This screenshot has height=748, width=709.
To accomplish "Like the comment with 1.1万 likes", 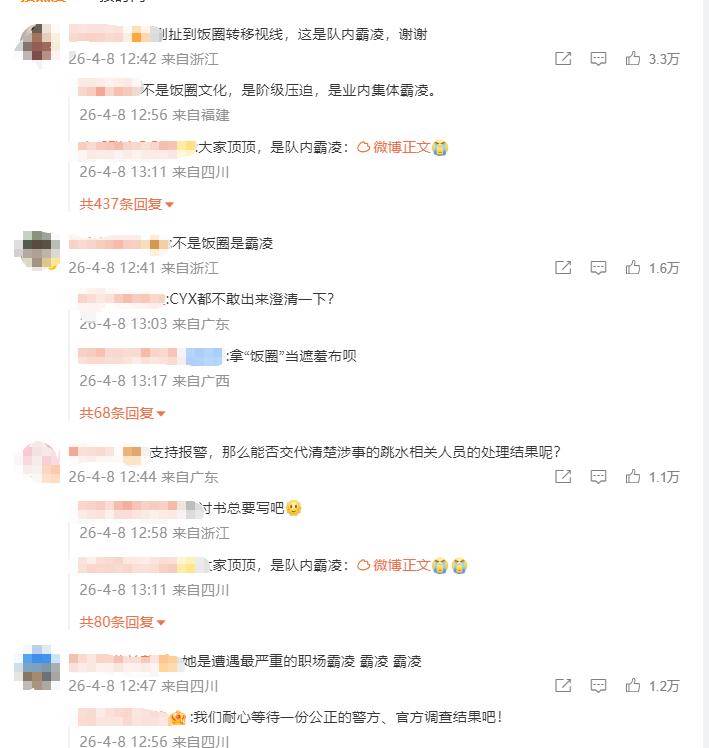I will (x=632, y=477).
